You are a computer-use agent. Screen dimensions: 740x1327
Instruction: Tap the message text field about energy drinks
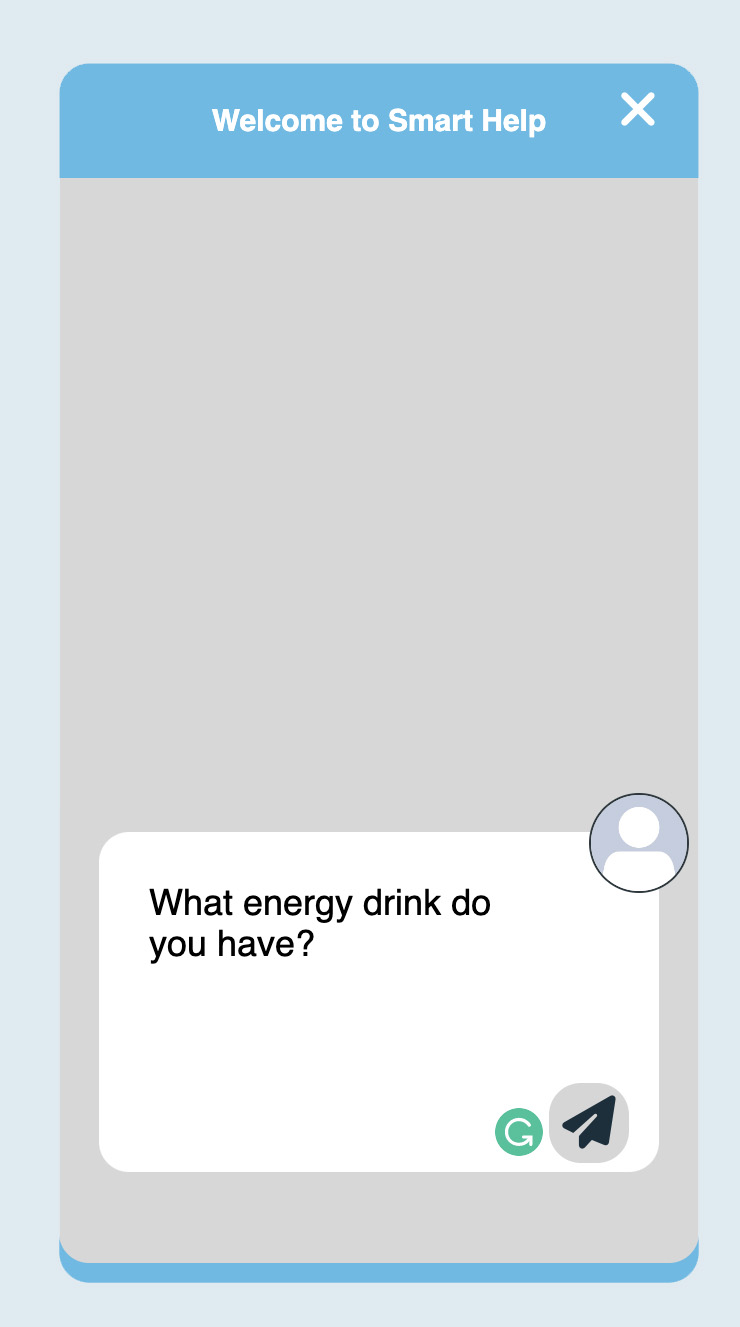click(x=379, y=1001)
